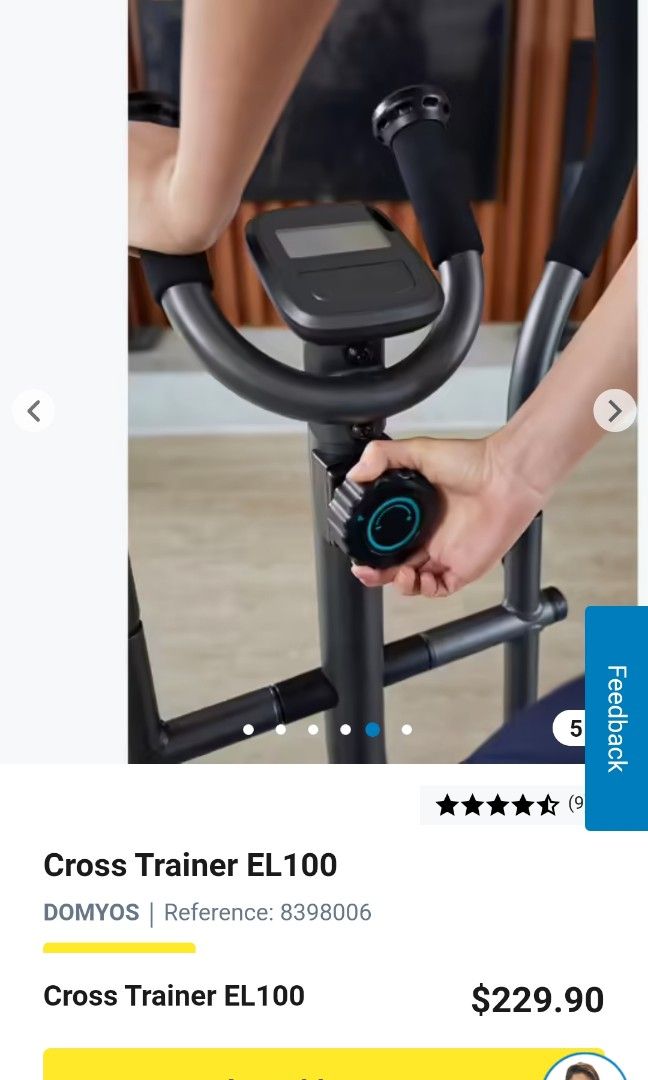Open the star ratings reviews
Viewport: 648px width, 1080px height.
pos(498,805)
